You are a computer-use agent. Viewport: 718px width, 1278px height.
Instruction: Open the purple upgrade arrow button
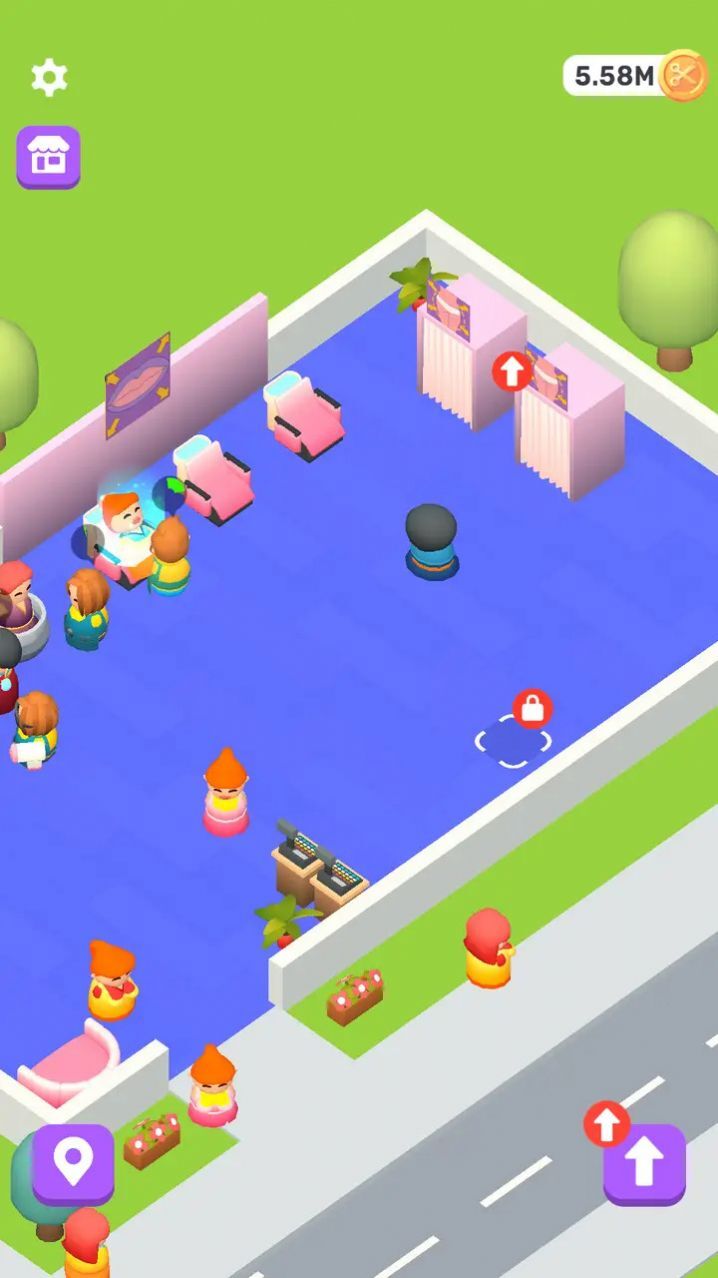point(645,1163)
